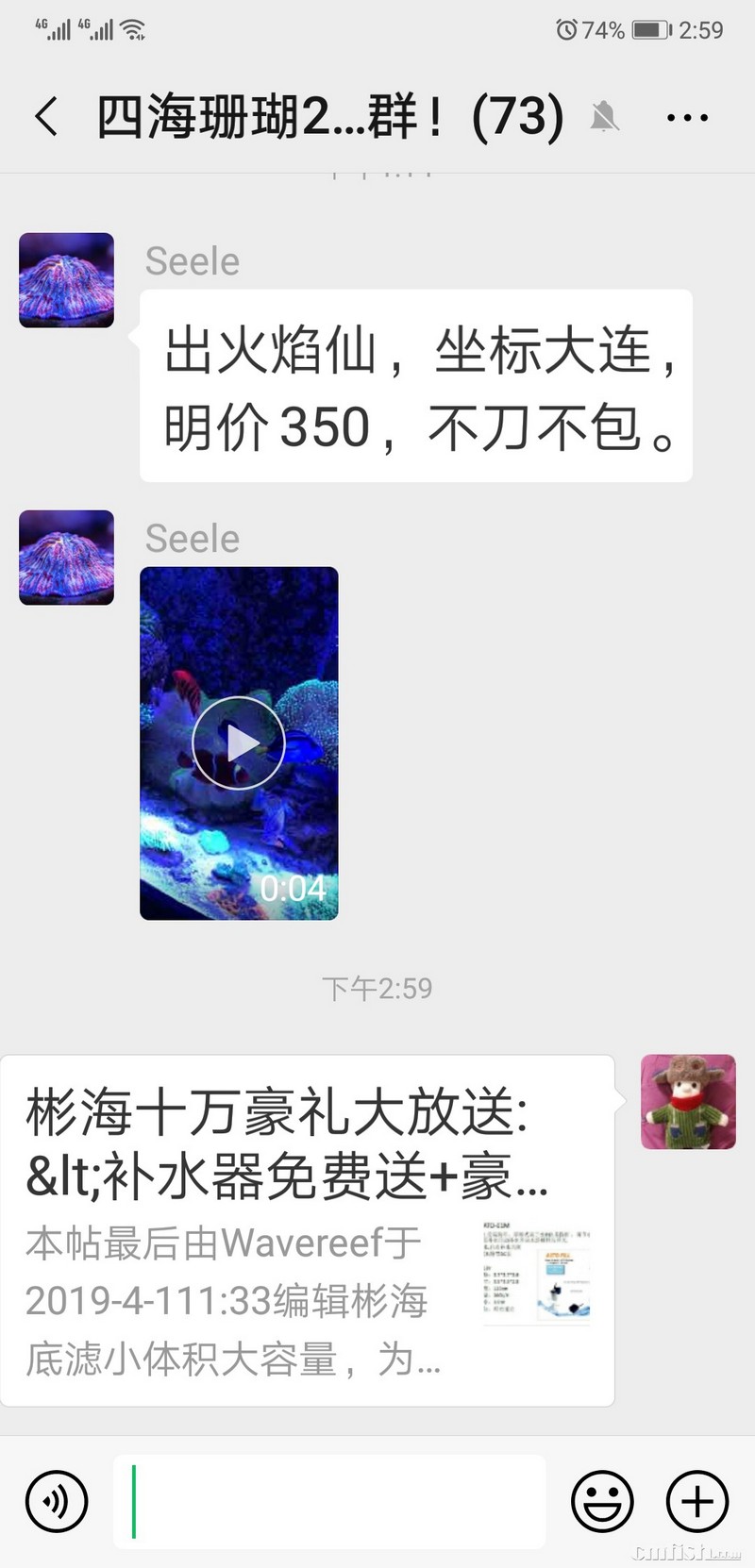Open the emoji sticker panel
This screenshot has width=755, height=1568.
602,1500
